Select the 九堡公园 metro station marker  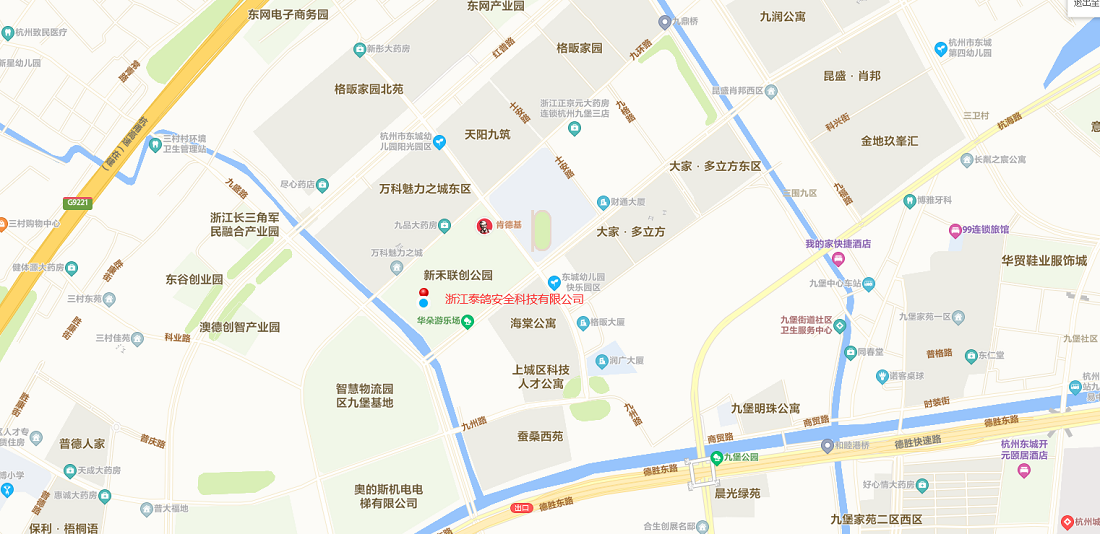click(716, 457)
